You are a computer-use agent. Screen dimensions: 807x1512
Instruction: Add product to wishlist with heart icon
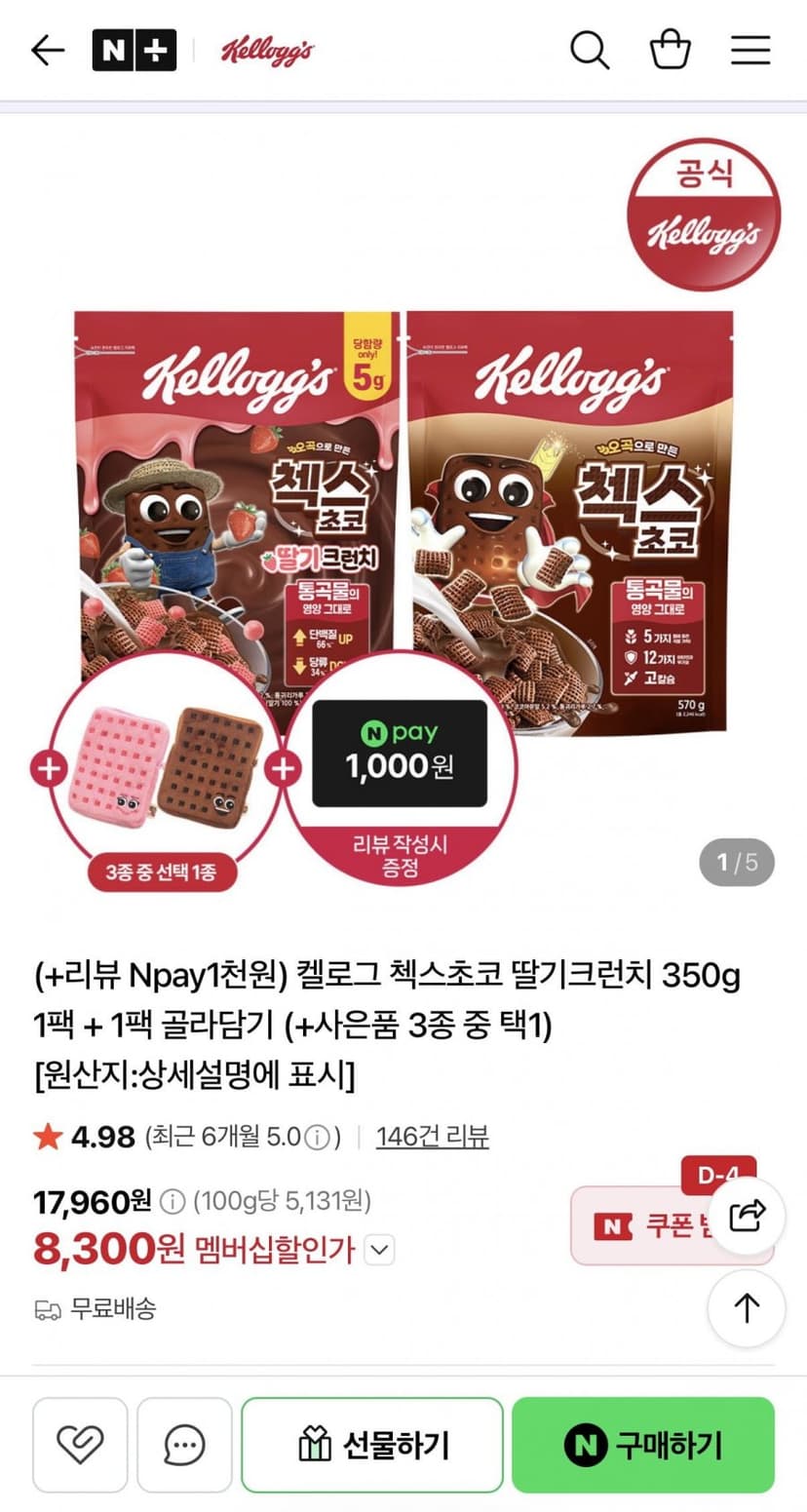pos(80,1445)
